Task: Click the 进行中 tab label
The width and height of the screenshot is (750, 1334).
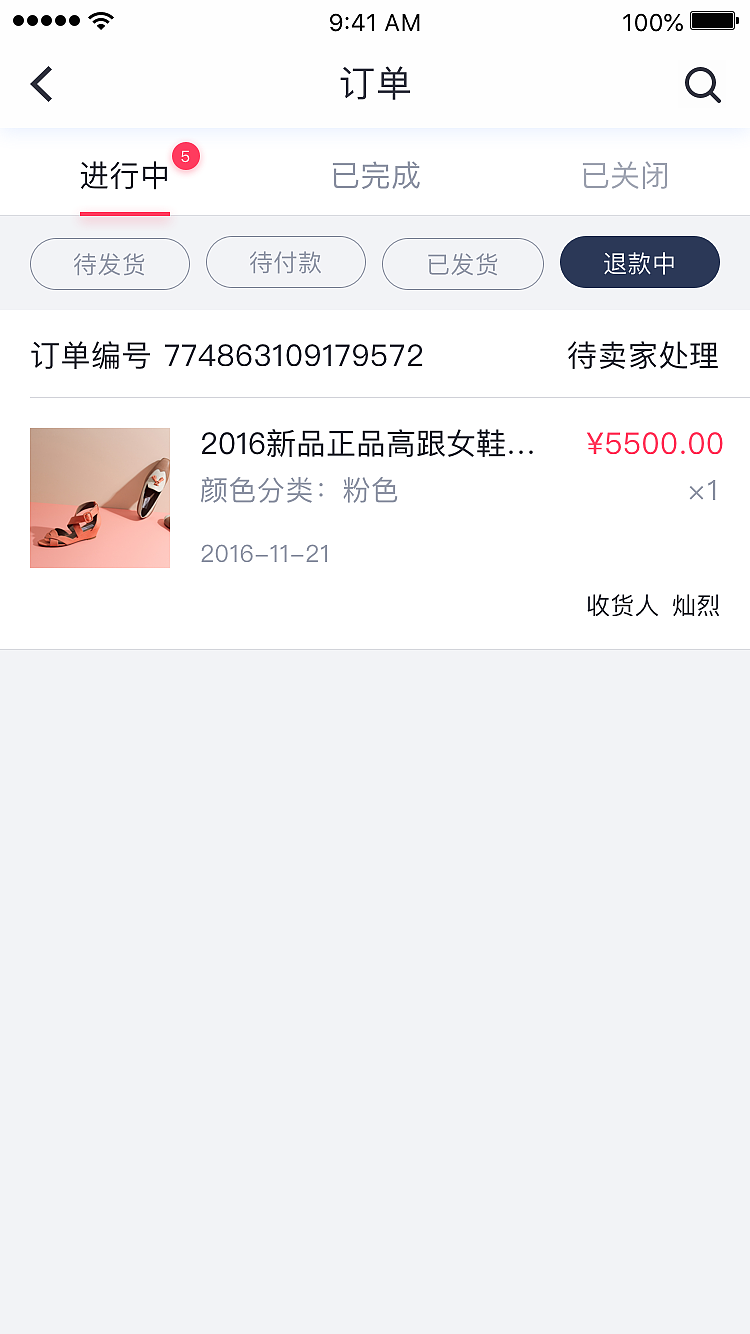Action: pos(124,176)
